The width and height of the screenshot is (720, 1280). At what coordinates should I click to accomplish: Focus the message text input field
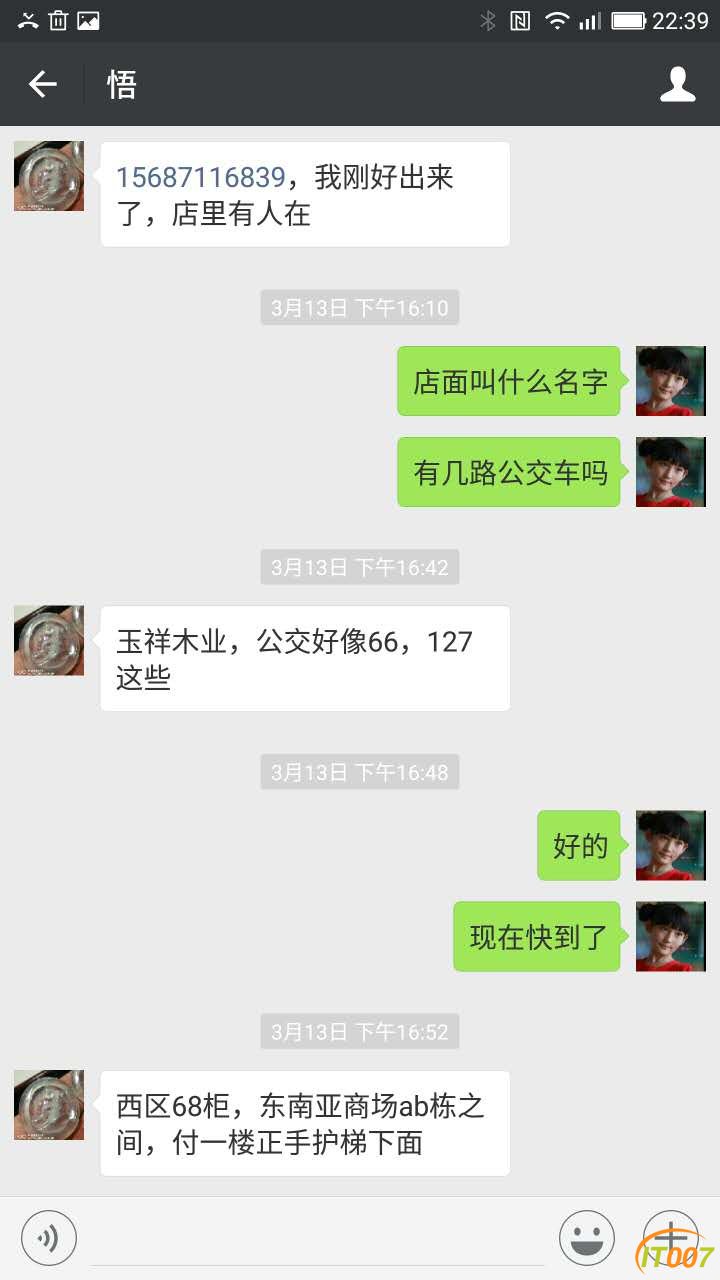pos(318,1238)
